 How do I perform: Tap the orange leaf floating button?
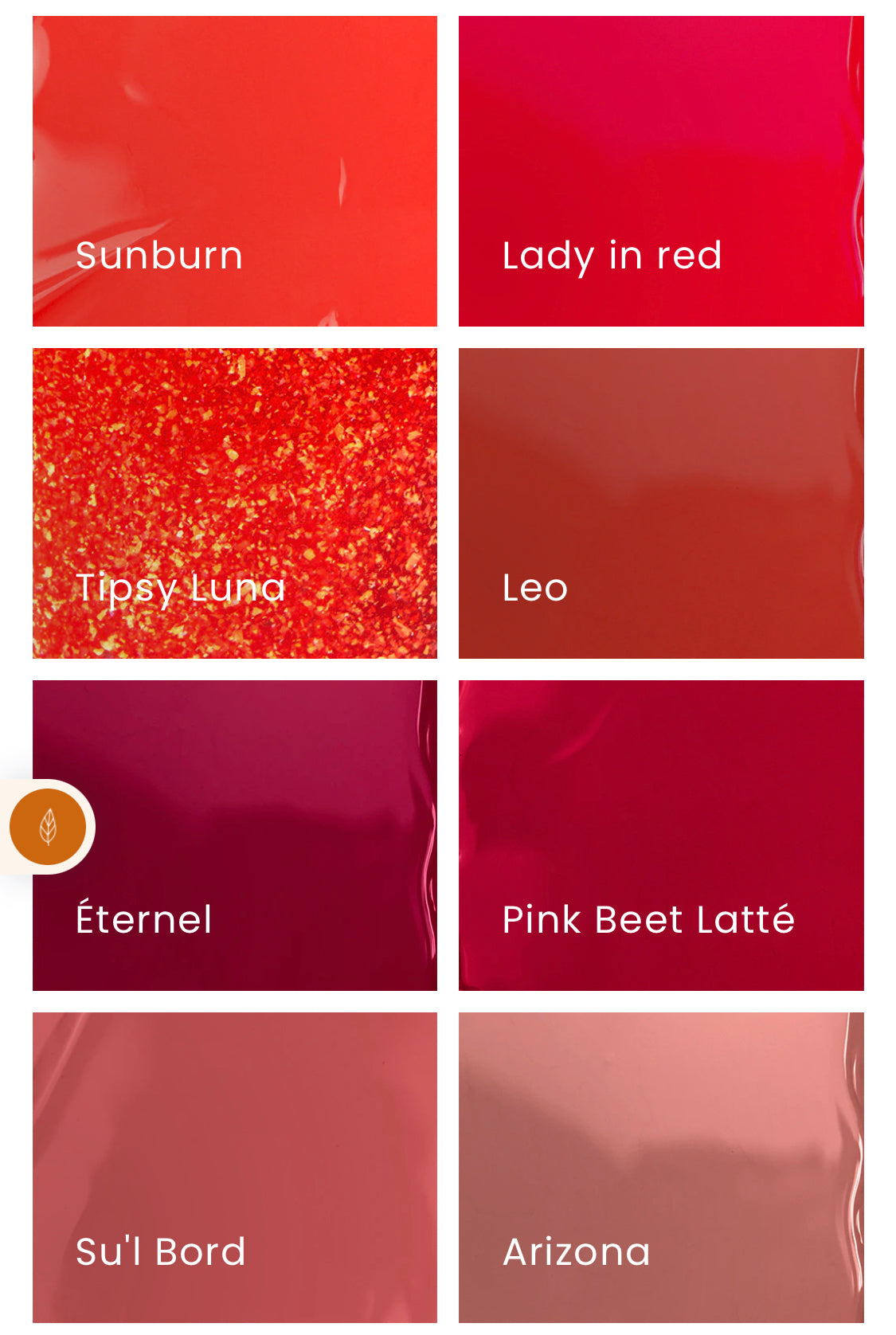[48, 827]
